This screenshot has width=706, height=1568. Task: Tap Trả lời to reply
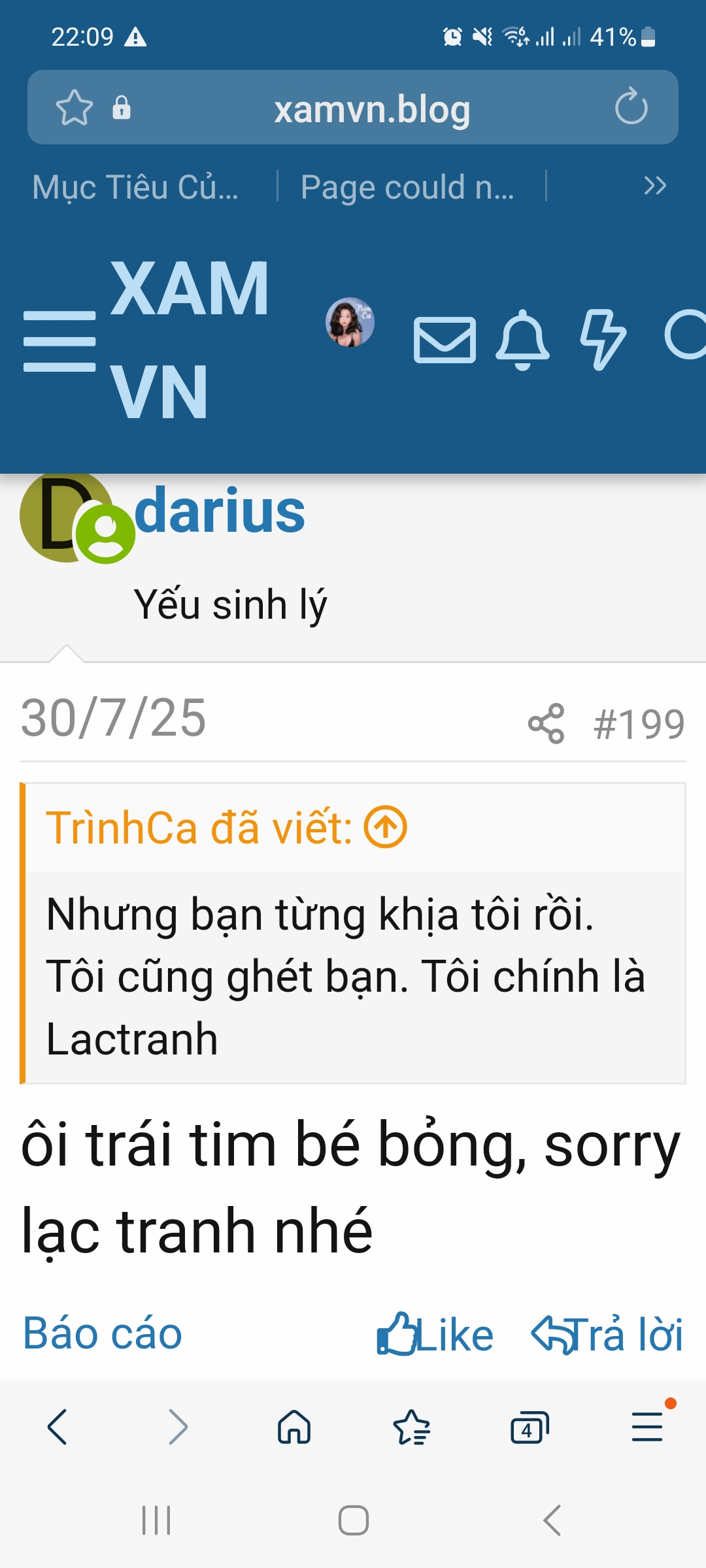608,1334
